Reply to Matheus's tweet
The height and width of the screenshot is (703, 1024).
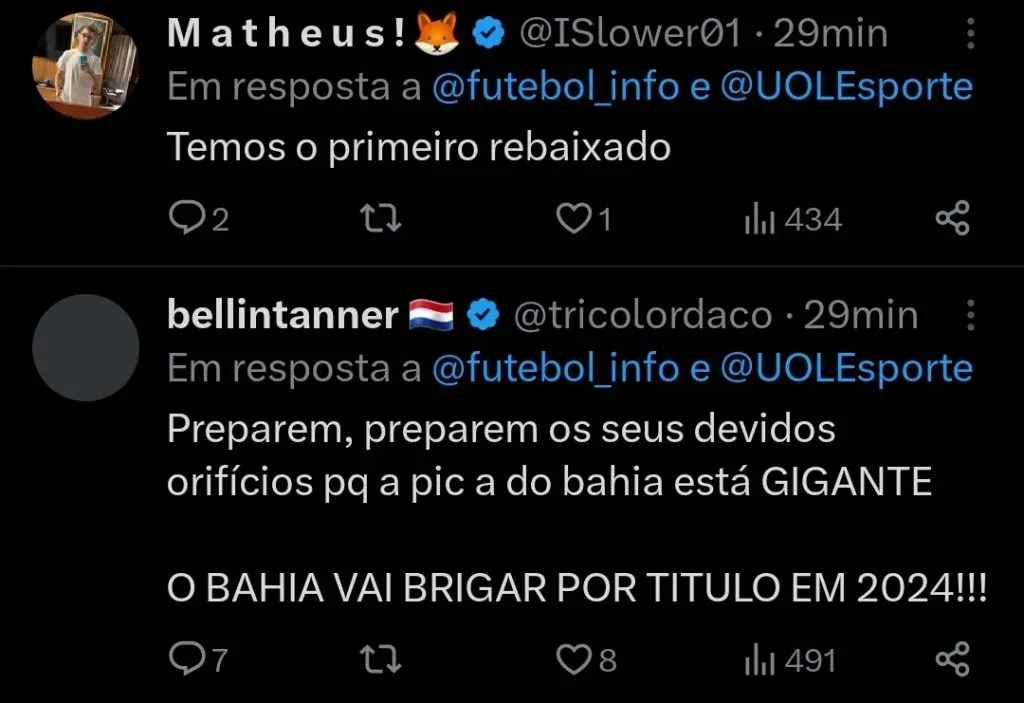186,218
